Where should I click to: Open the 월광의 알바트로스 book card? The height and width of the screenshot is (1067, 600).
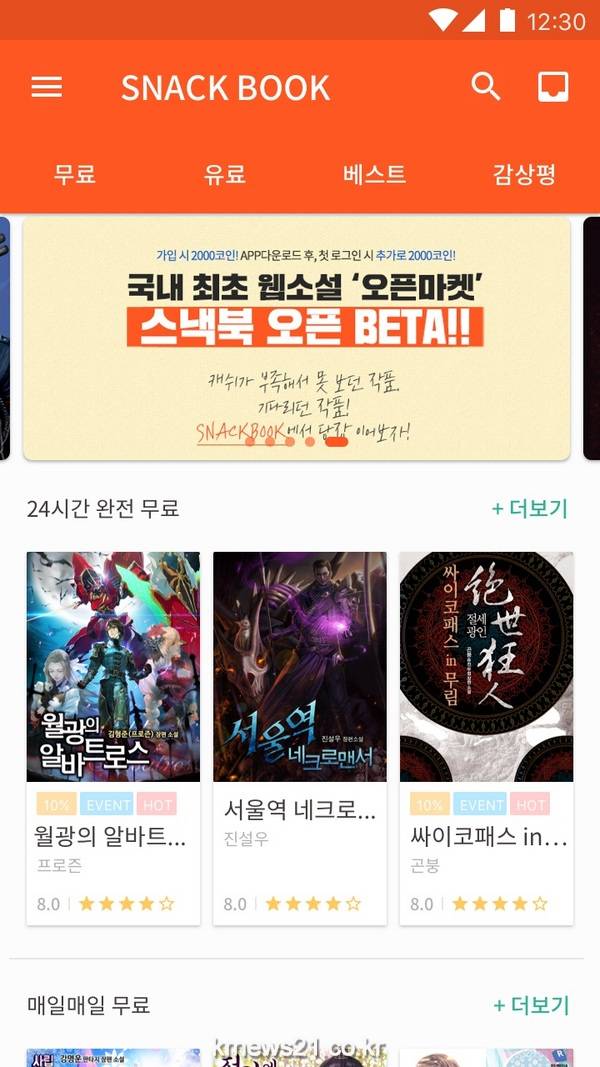click(113, 737)
